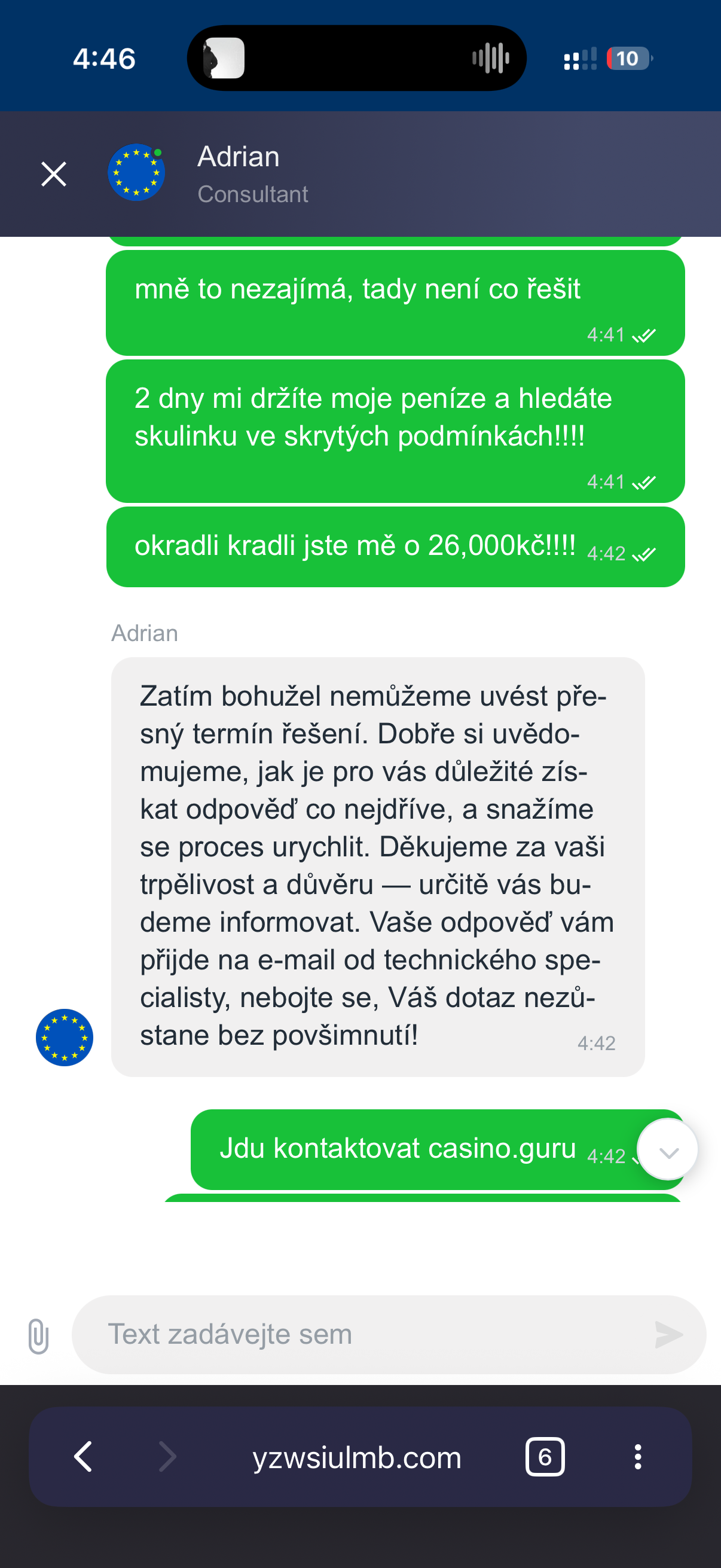Image resolution: width=721 pixels, height=1568 pixels.
Task: Open the browser three-dot menu
Action: pyautogui.click(x=637, y=1457)
